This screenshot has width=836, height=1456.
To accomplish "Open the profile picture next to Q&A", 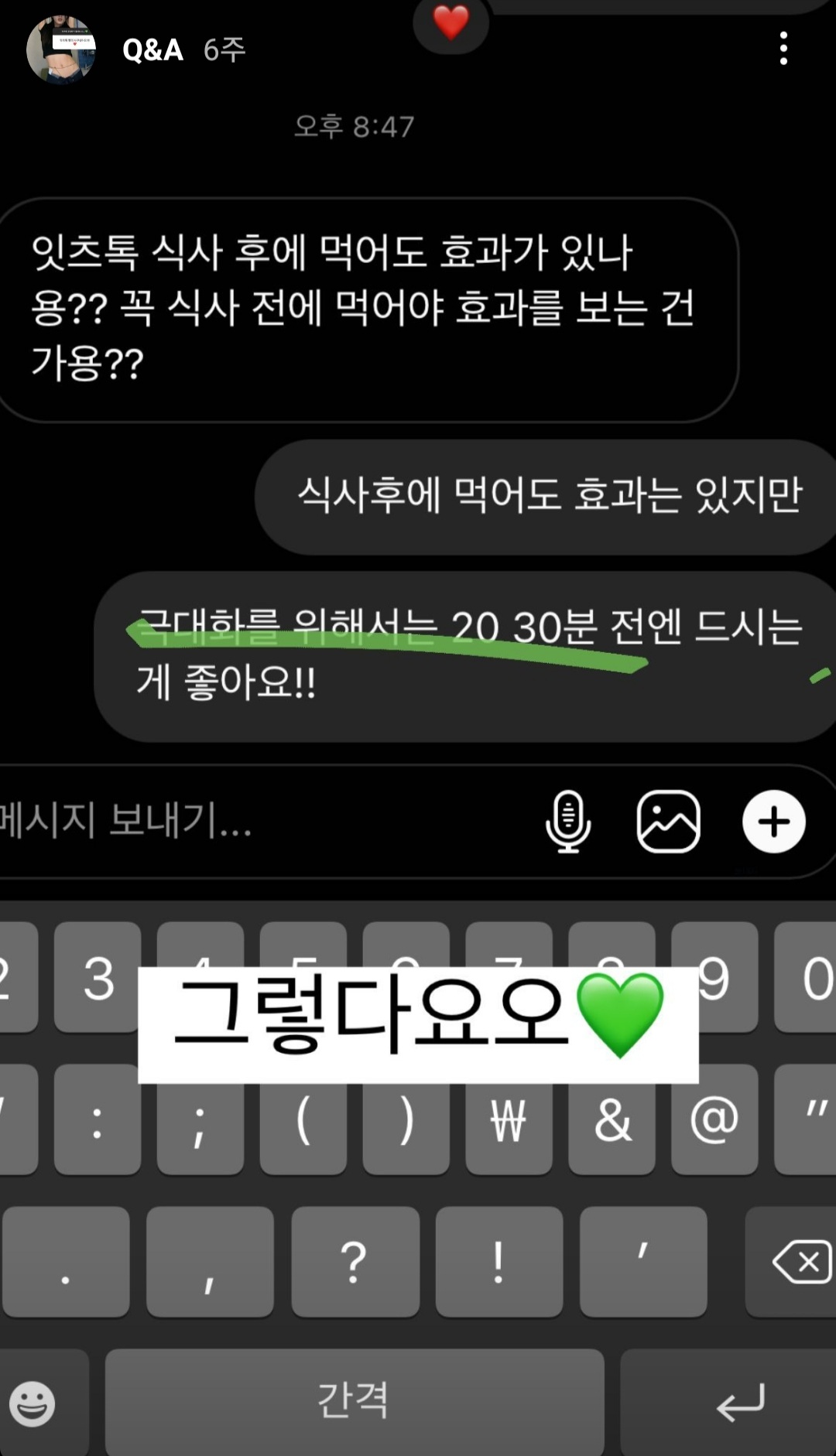I will (60, 50).
